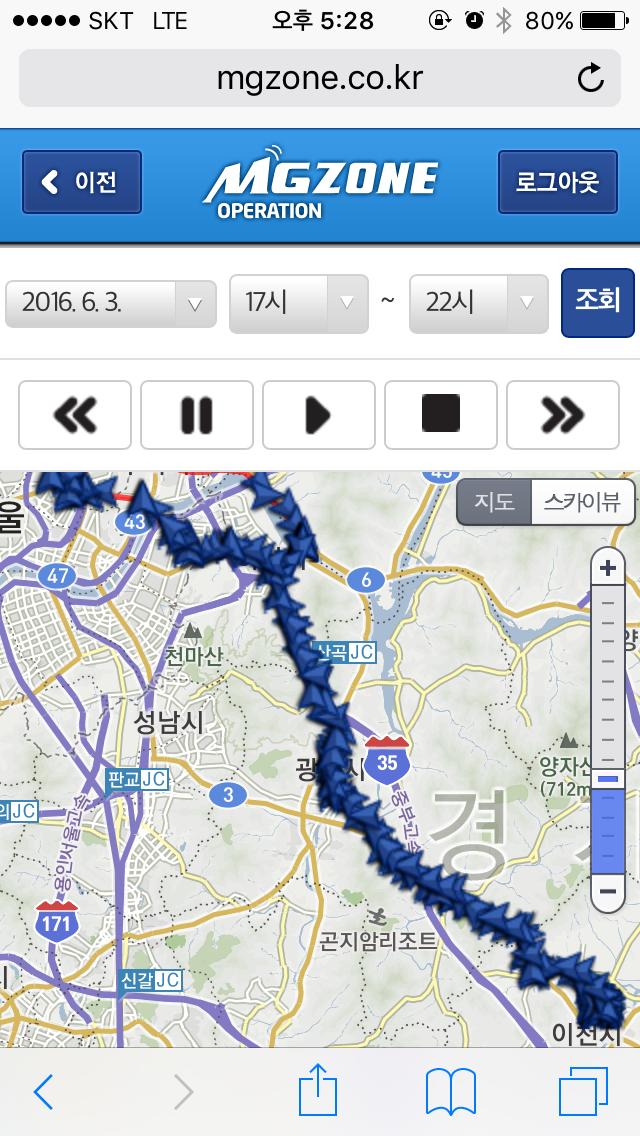
Task: Open the 17시 start hour dropdown
Action: point(298,303)
